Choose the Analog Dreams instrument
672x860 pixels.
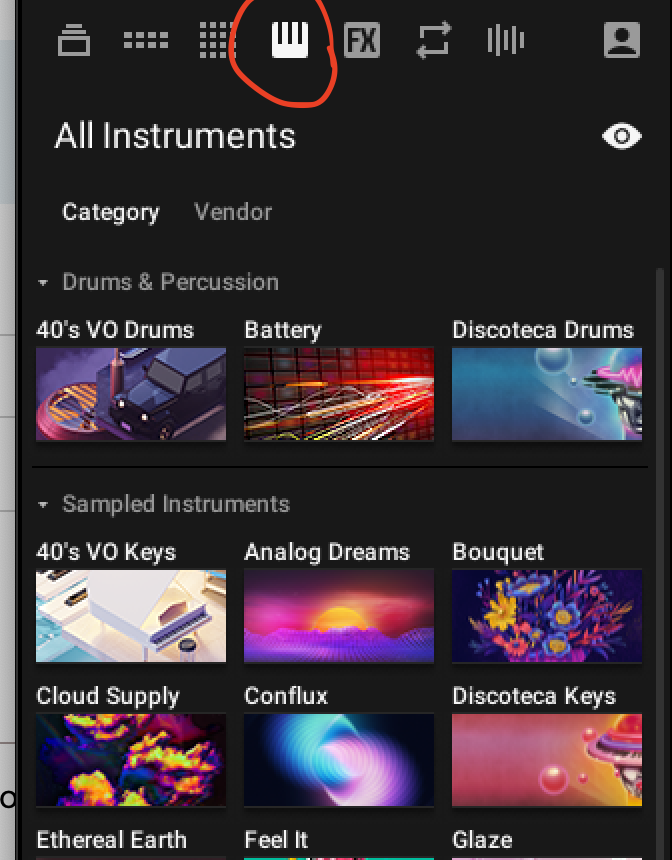tap(339, 616)
